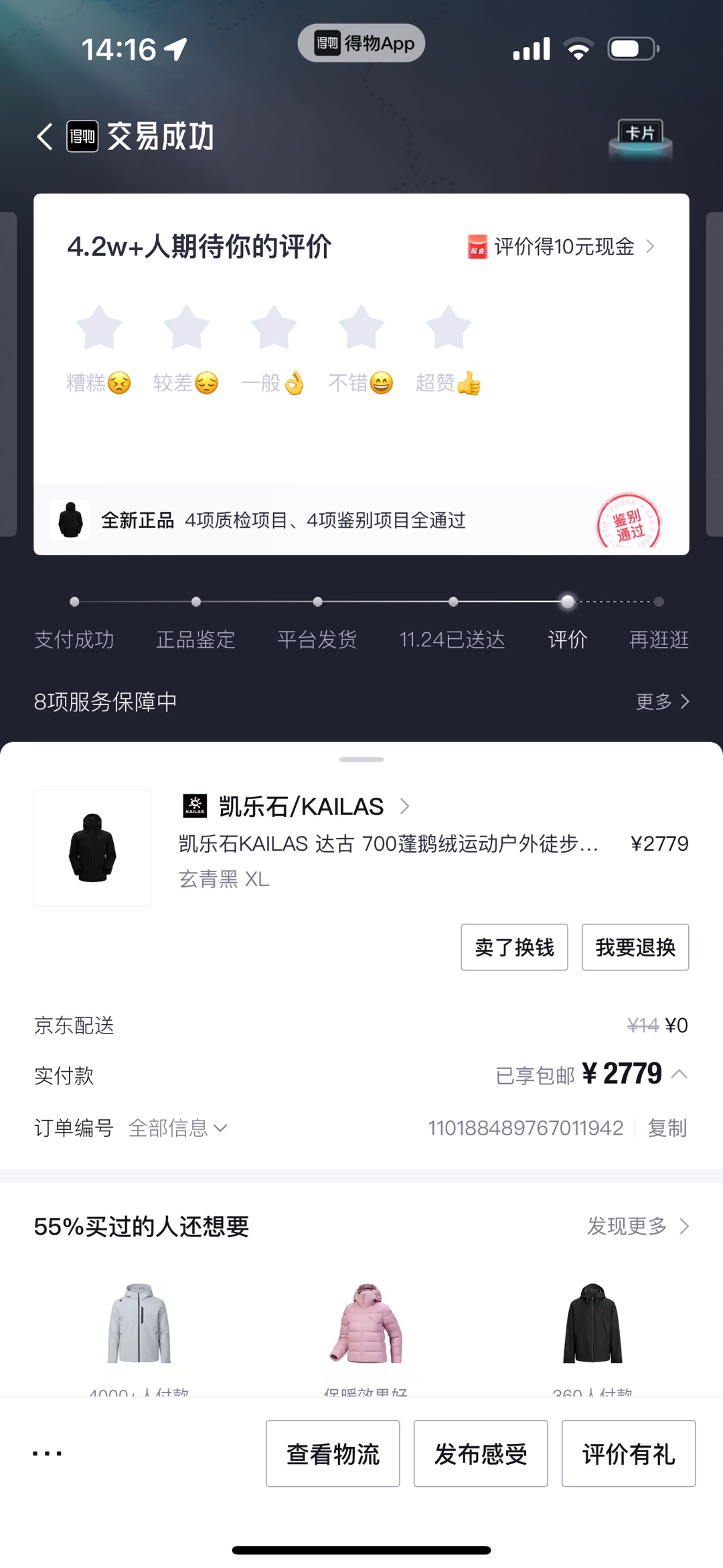Viewport: 723px width, 1568px height.
Task: Open 评价有礼 review reward
Action: click(x=628, y=1453)
